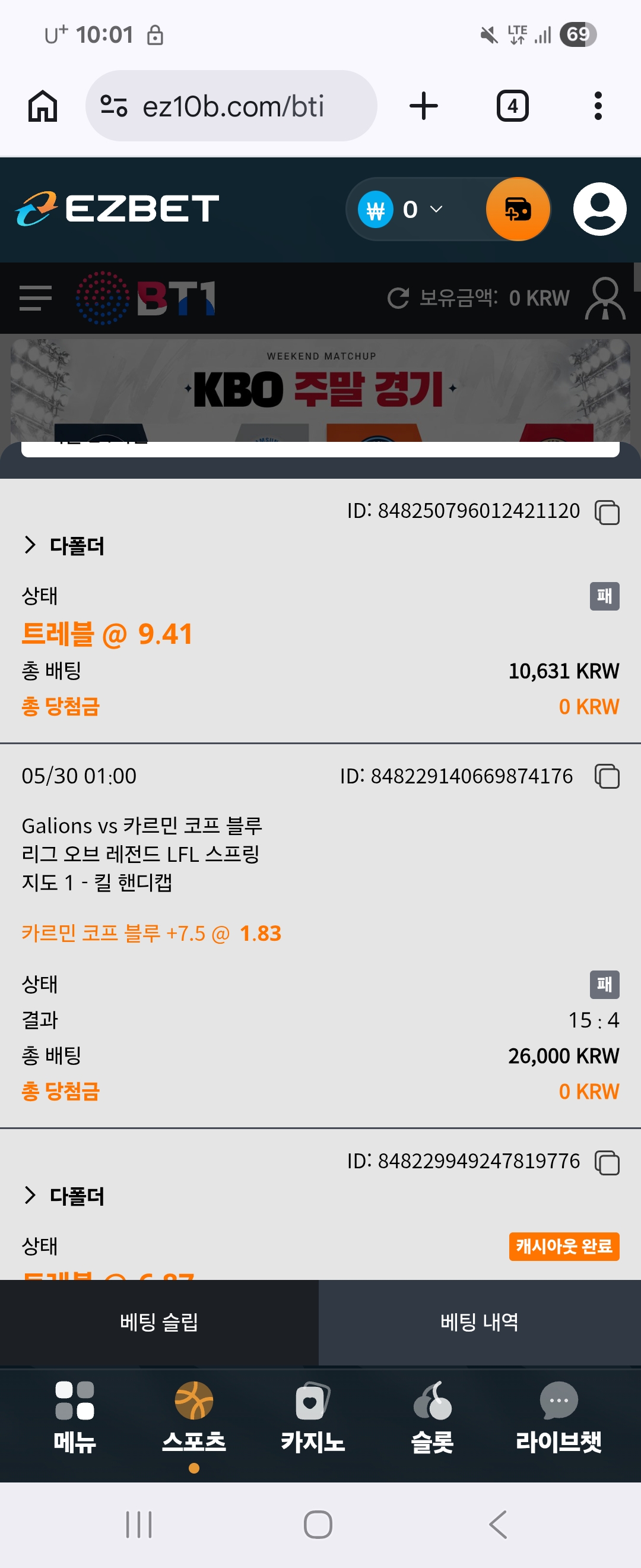Open the tab switcher showing 4
The width and height of the screenshot is (641, 1568).
coord(512,106)
